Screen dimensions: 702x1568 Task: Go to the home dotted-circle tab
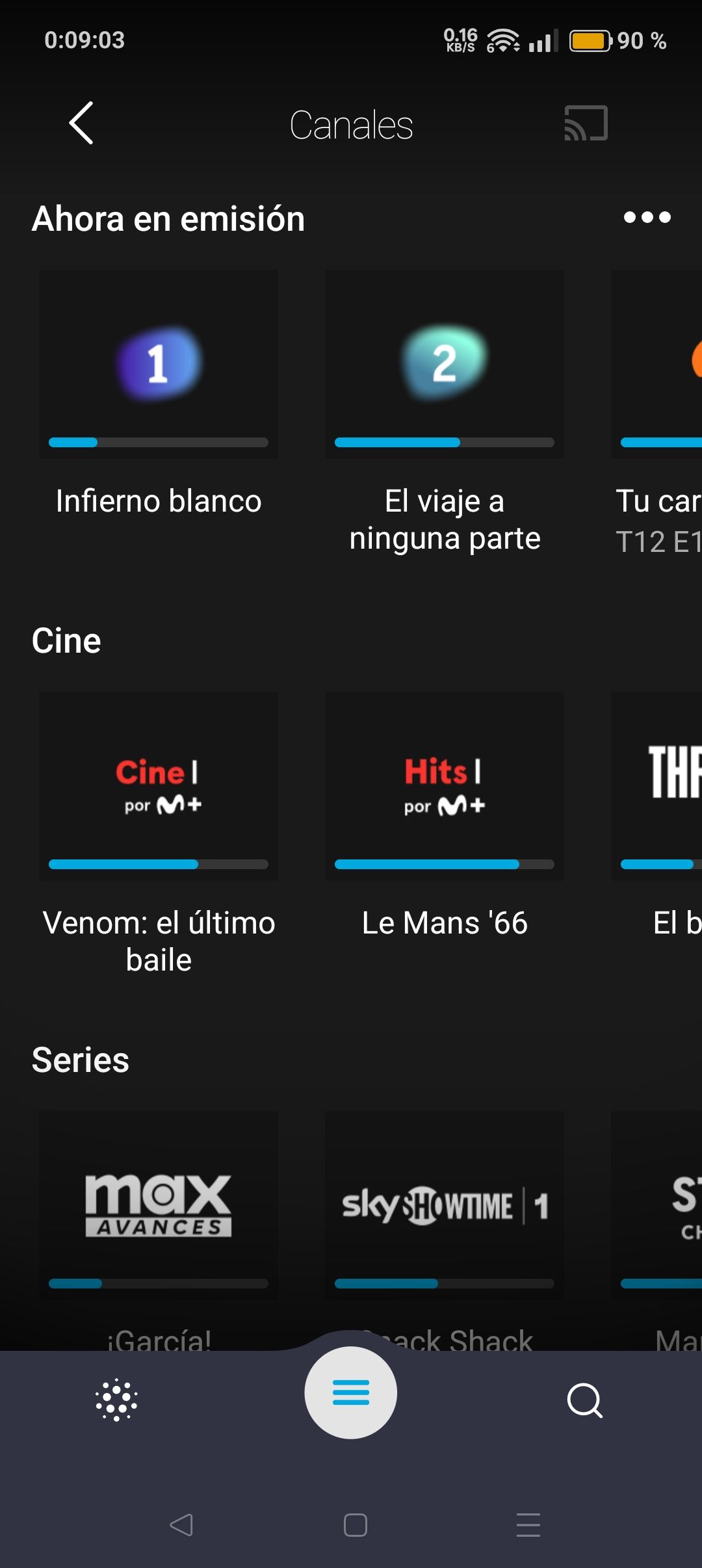point(117,1400)
